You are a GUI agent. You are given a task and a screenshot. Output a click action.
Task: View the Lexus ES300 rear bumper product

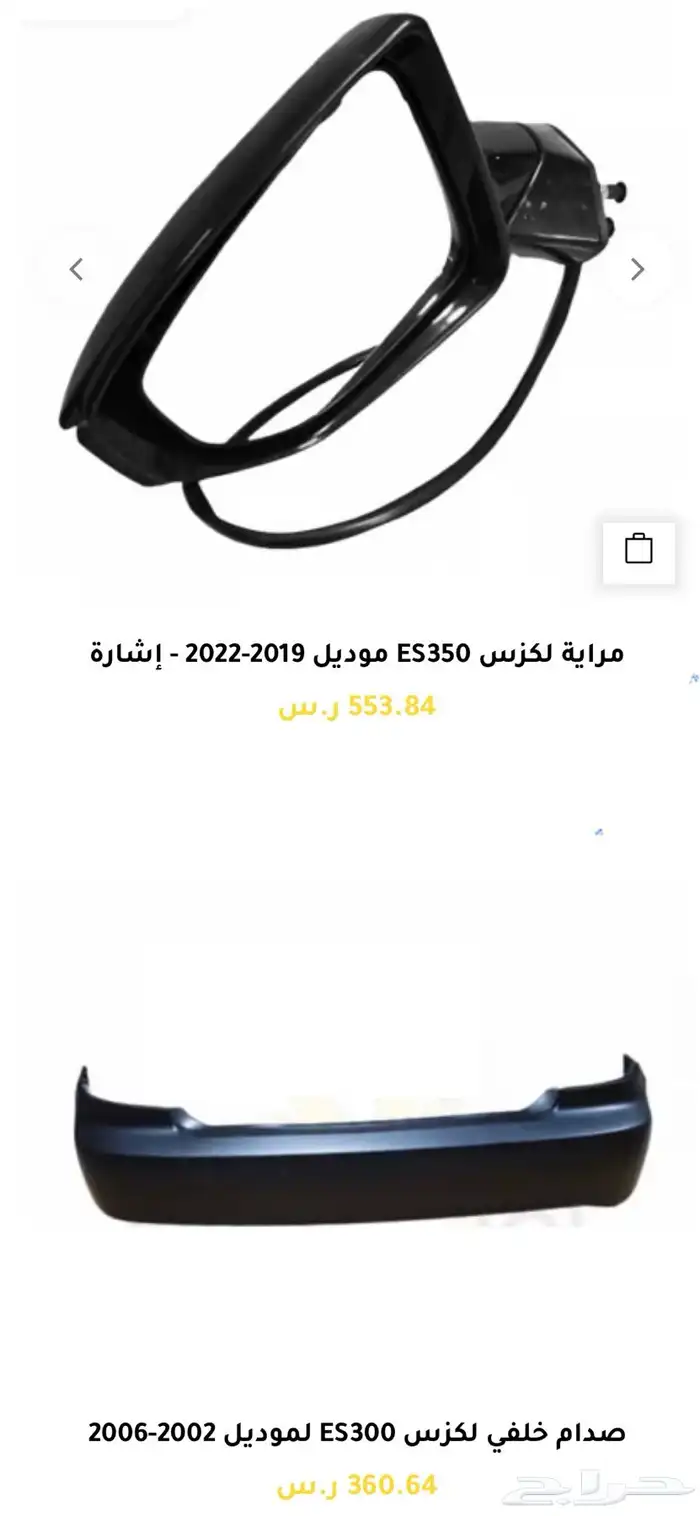355,1433
